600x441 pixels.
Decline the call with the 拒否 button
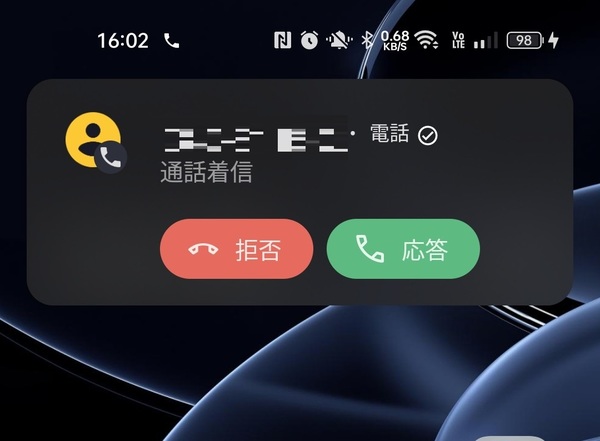236,248
